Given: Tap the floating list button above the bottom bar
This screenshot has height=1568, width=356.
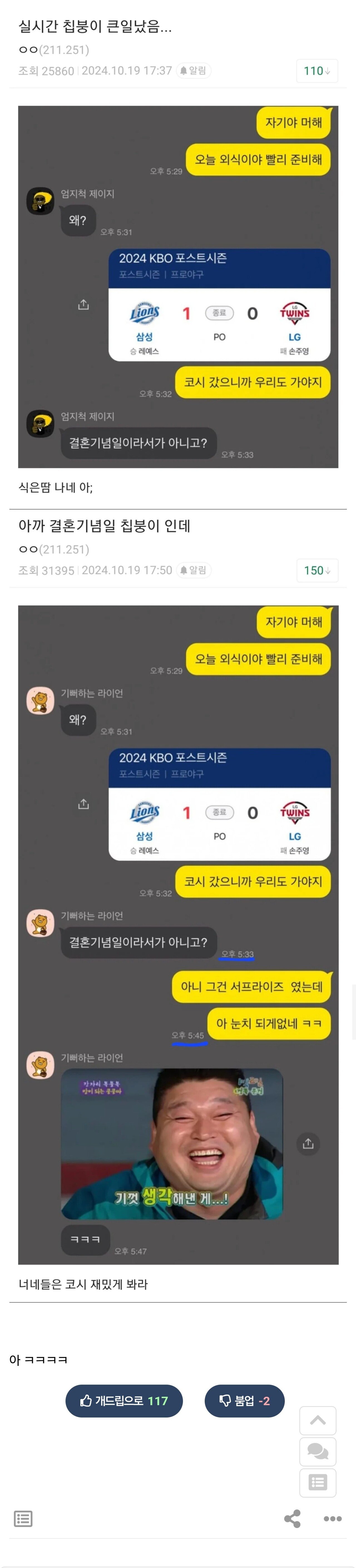Looking at the screenshot, I should pyautogui.click(x=318, y=1482).
